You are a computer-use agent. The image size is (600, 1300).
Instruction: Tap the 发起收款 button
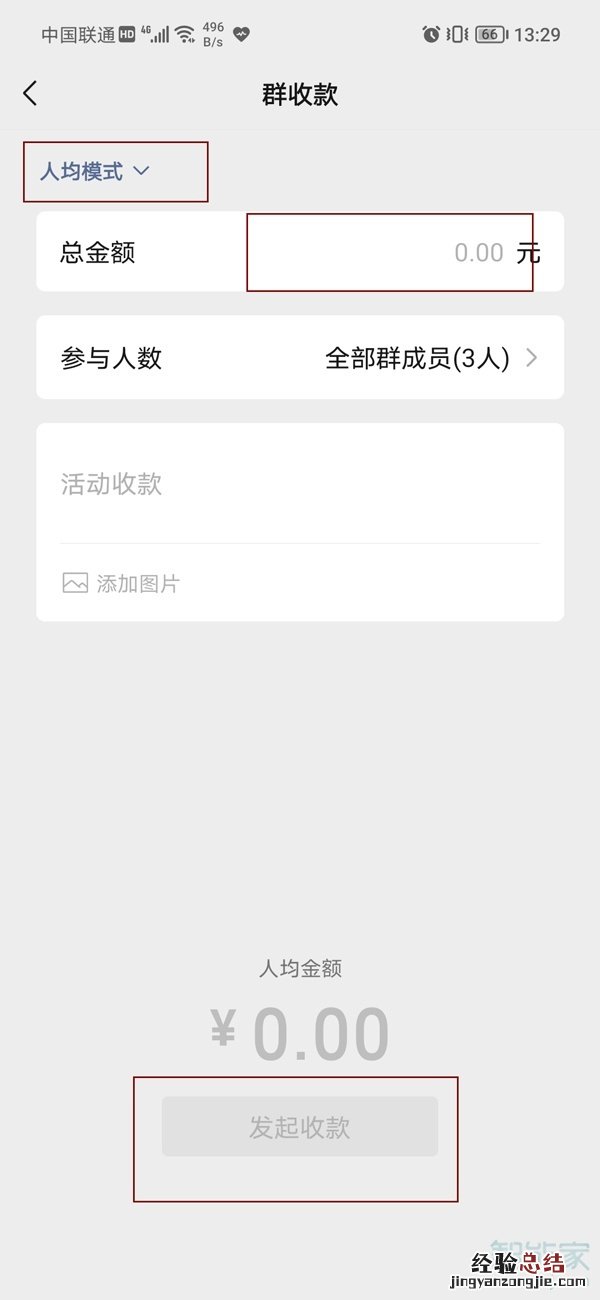coord(300,1127)
